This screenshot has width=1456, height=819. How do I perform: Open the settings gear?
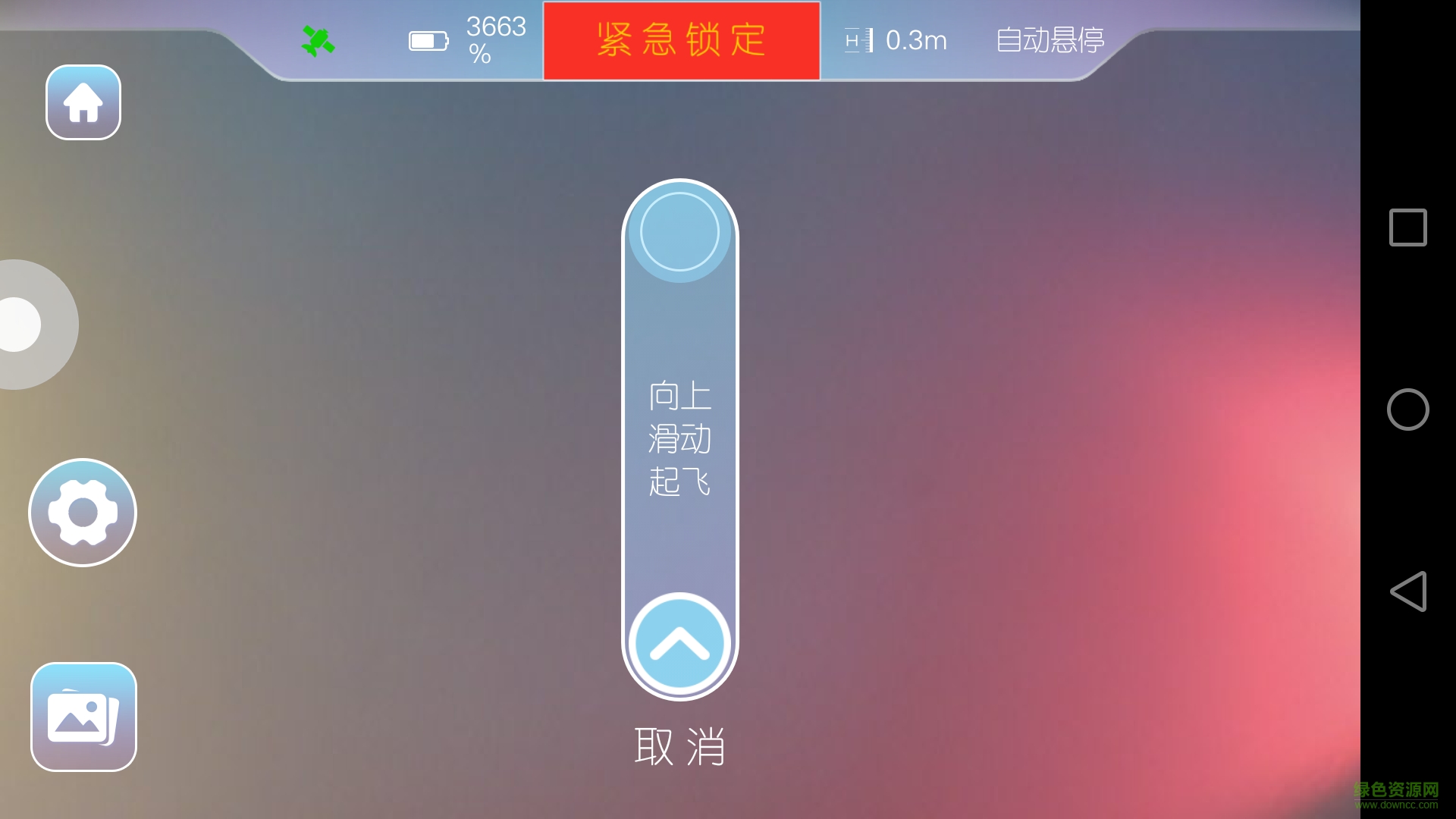pos(83,513)
